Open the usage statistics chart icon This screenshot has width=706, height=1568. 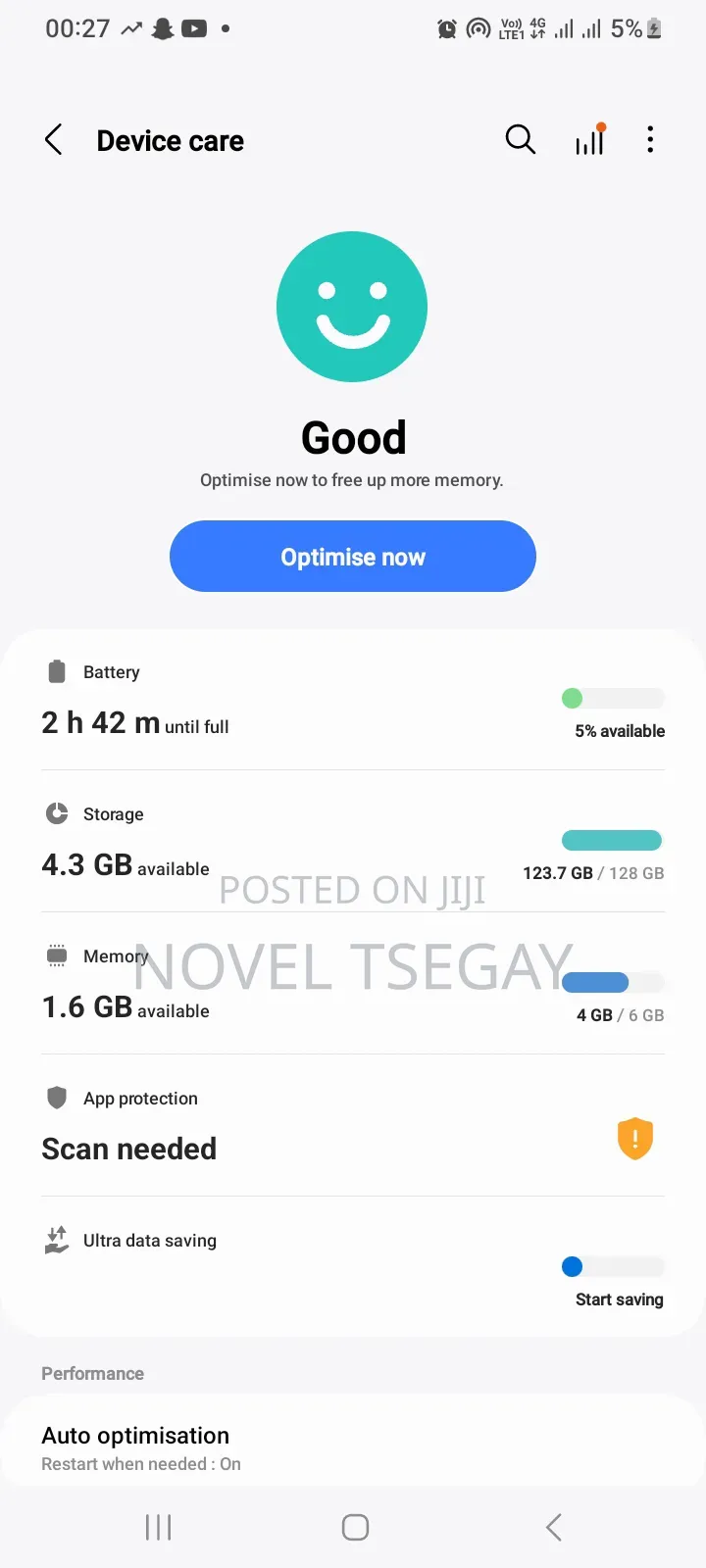coord(589,139)
